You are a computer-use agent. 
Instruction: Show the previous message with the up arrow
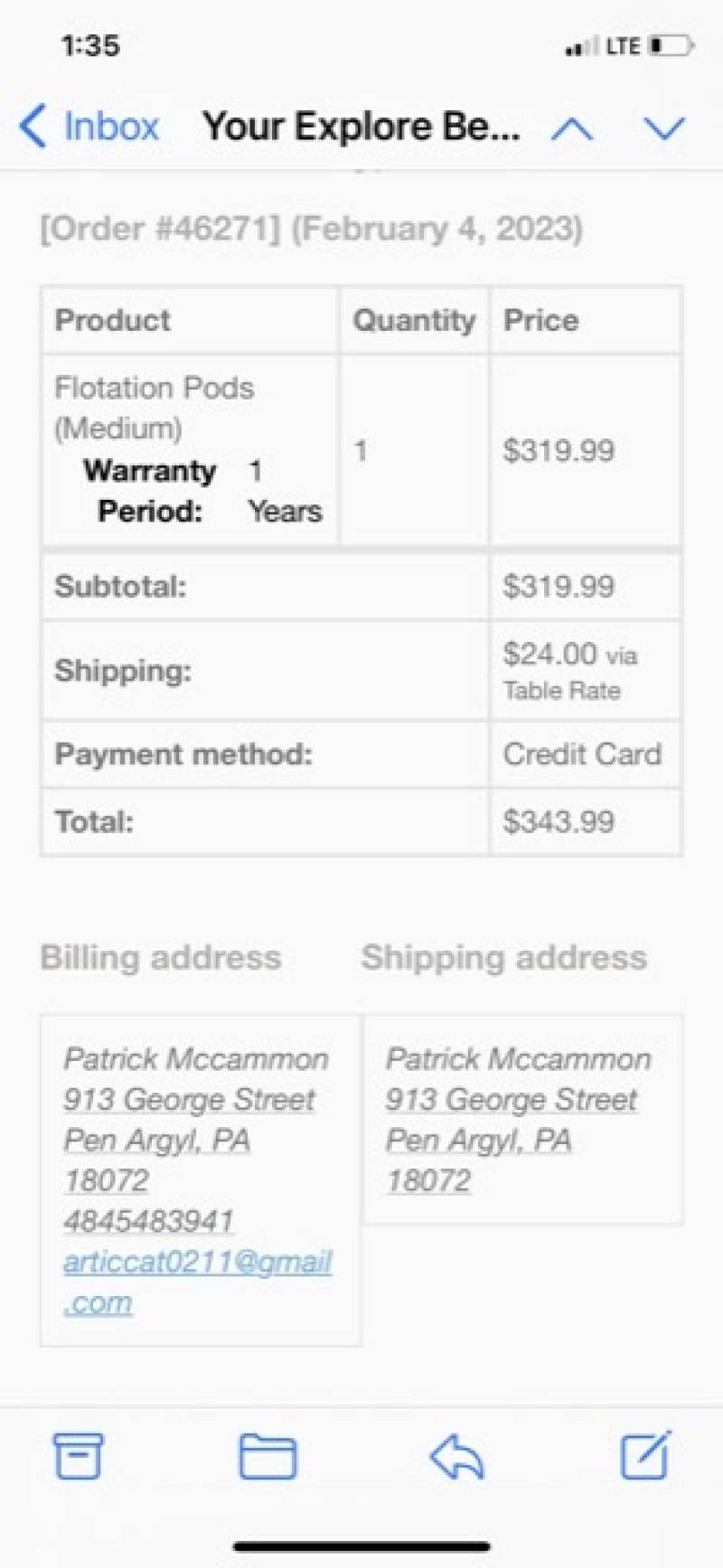click(572, 128)
